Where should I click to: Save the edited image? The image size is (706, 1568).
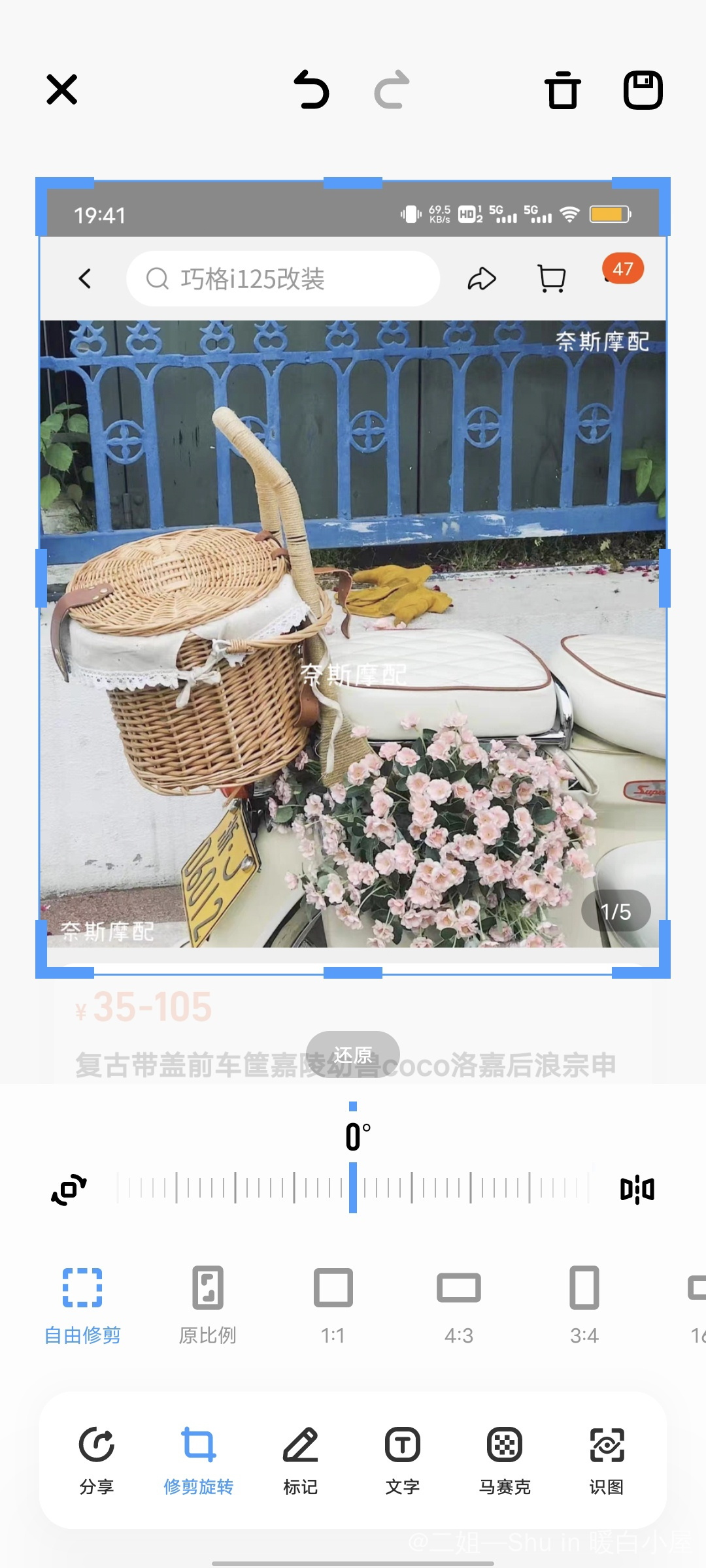pyautogui.click(x=643, y=90)
